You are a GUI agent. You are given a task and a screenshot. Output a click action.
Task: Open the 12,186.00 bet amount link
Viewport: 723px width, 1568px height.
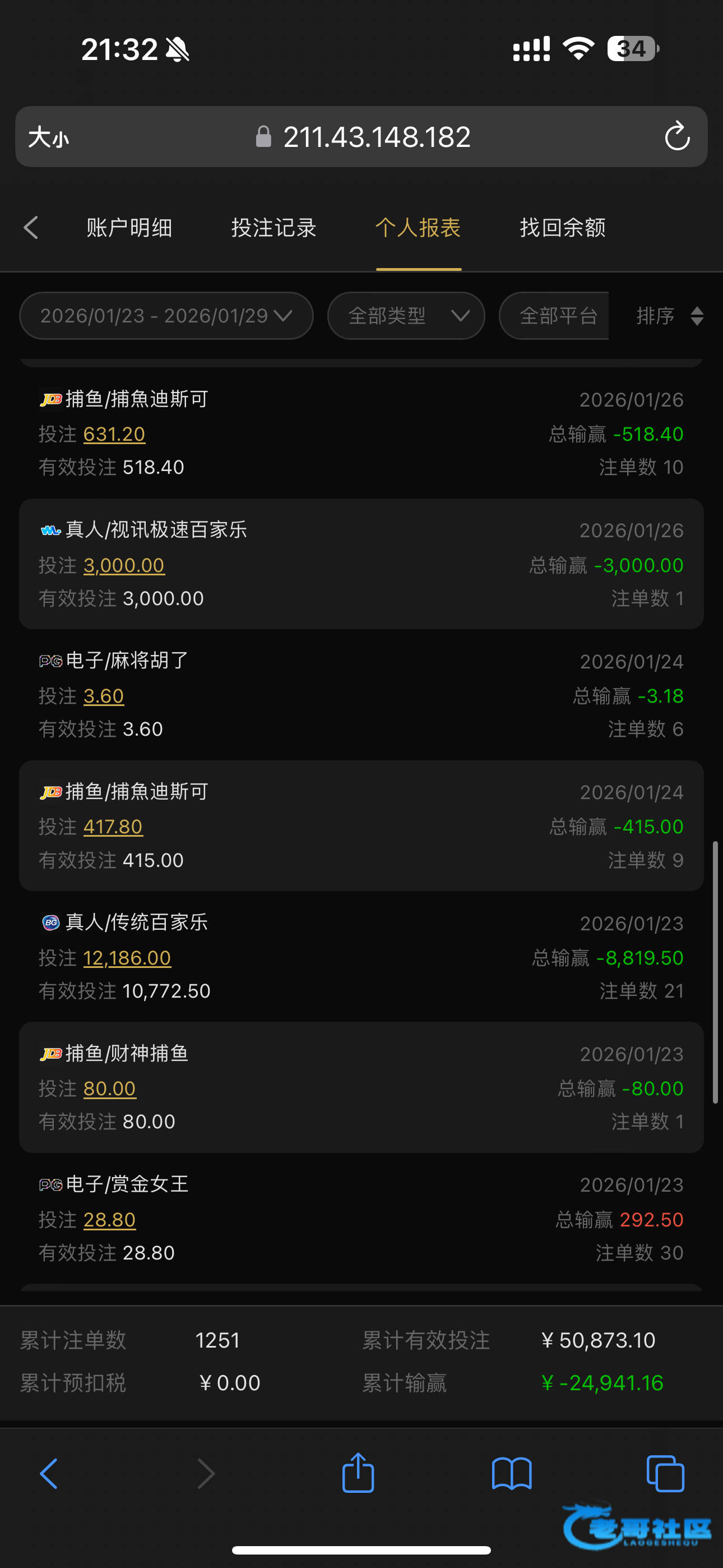[127, 958]
